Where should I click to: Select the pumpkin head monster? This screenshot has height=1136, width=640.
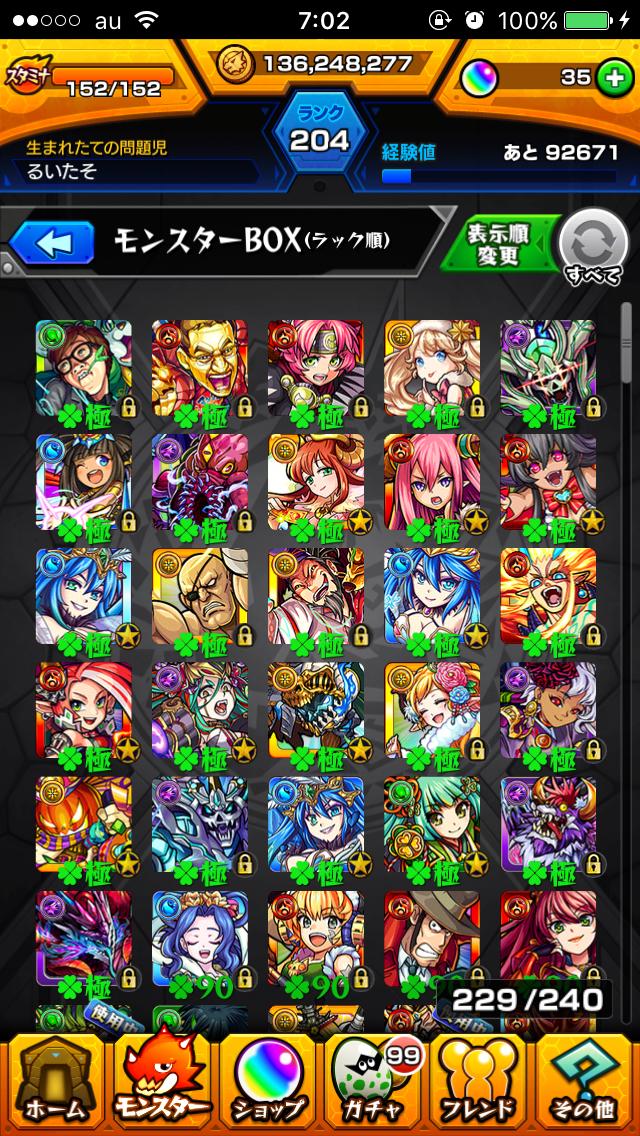(x=84, y=824)
